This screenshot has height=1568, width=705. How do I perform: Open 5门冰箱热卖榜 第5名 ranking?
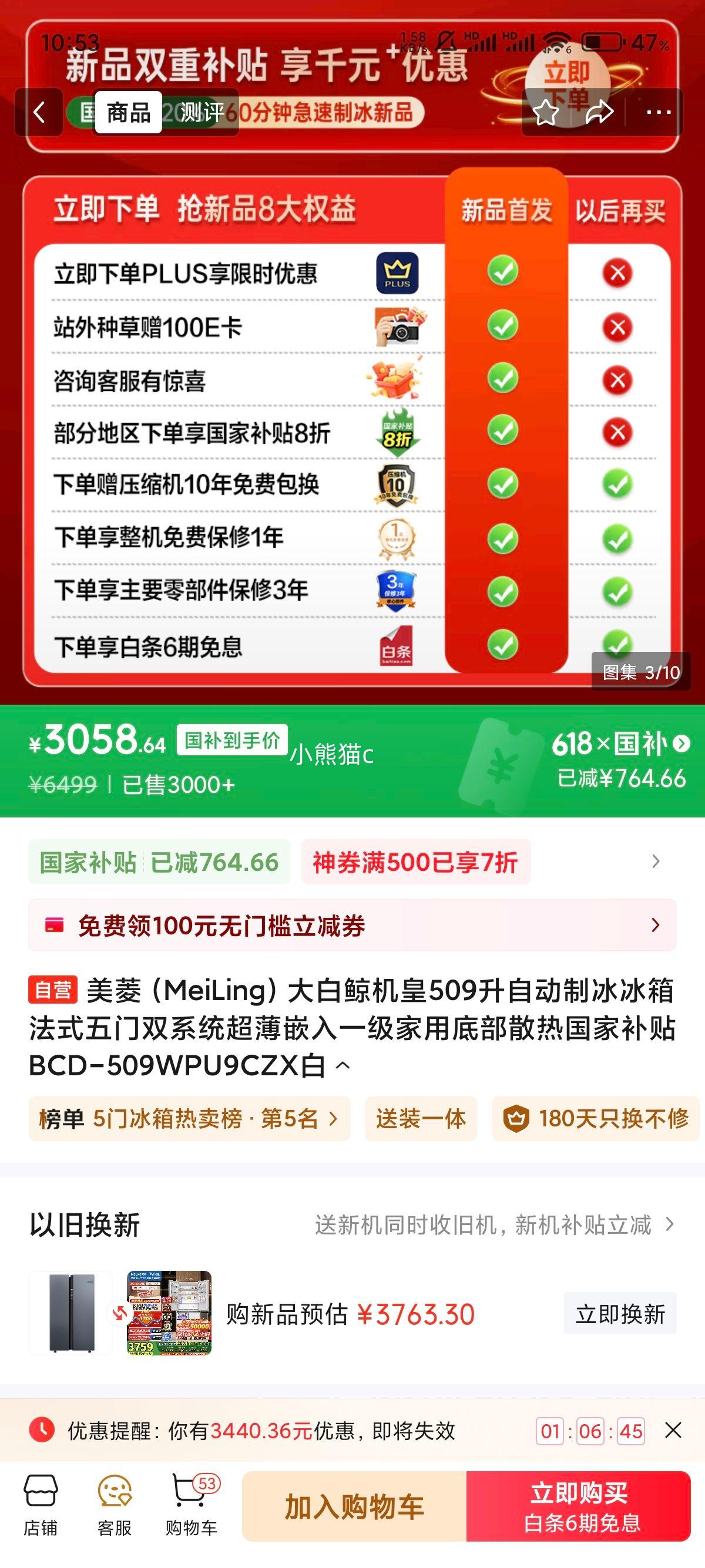[x=189, y=1119]
